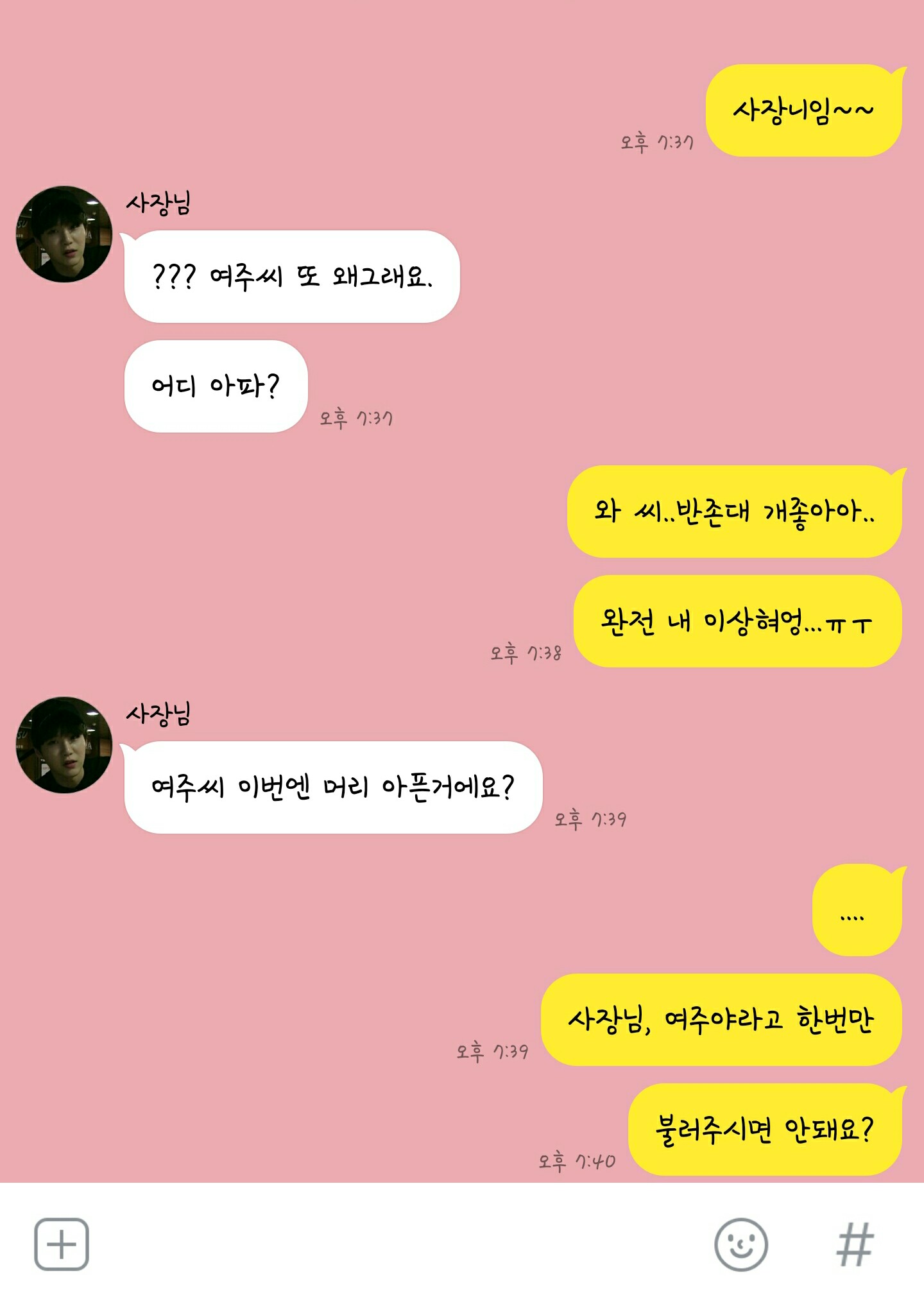Open the plus attachment menu

[62, 1244]
